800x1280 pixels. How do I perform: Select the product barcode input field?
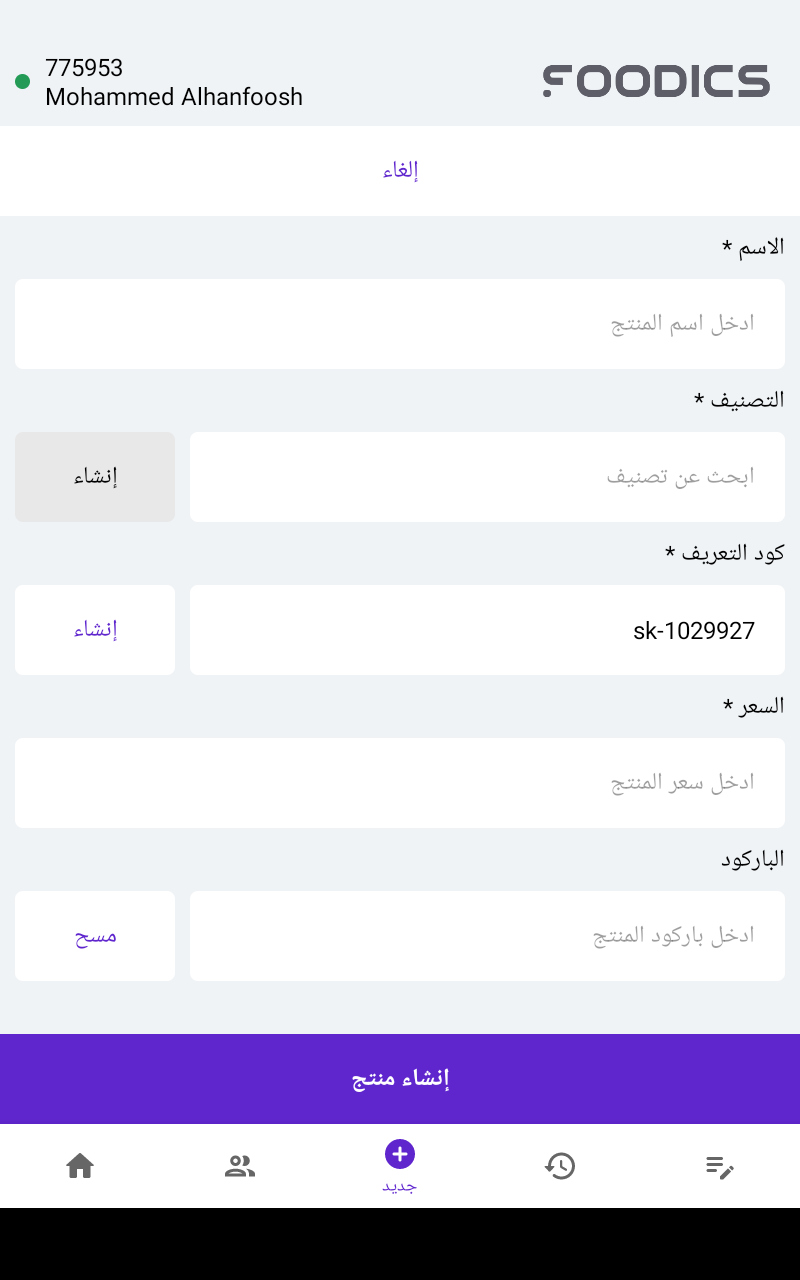tap(487, 936)
